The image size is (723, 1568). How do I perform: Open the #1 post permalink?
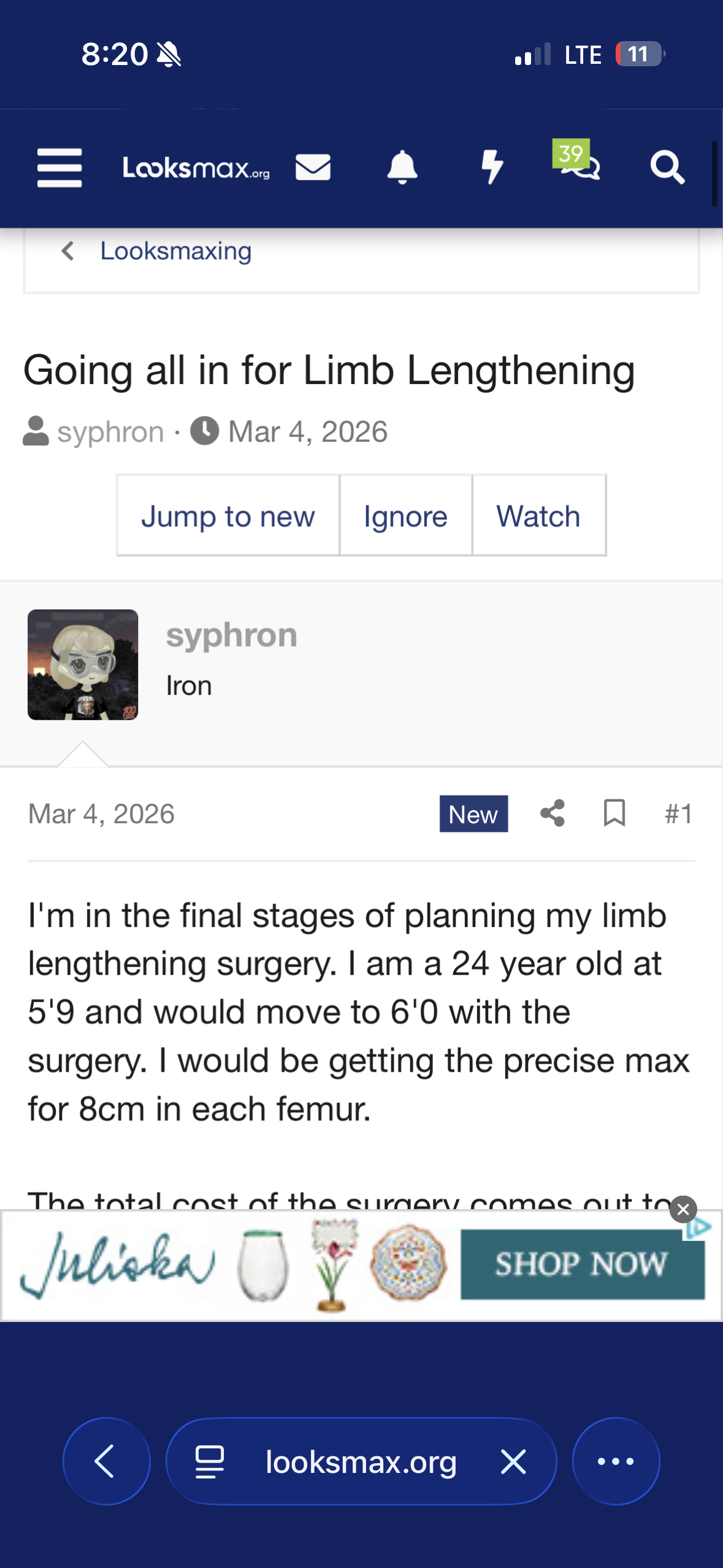[x=678, y=813]
